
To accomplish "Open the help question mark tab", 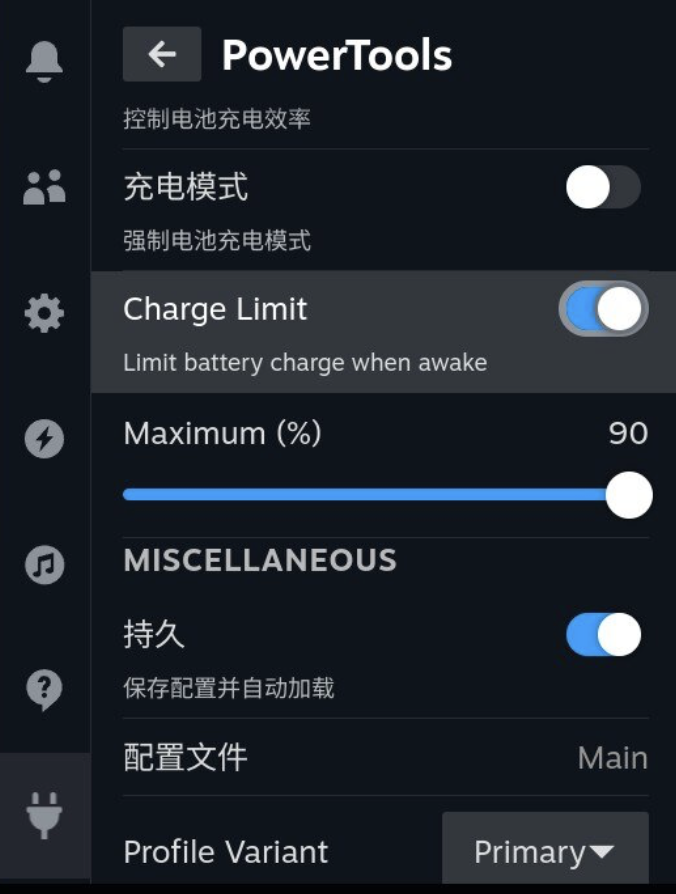I will pos(44,690).
